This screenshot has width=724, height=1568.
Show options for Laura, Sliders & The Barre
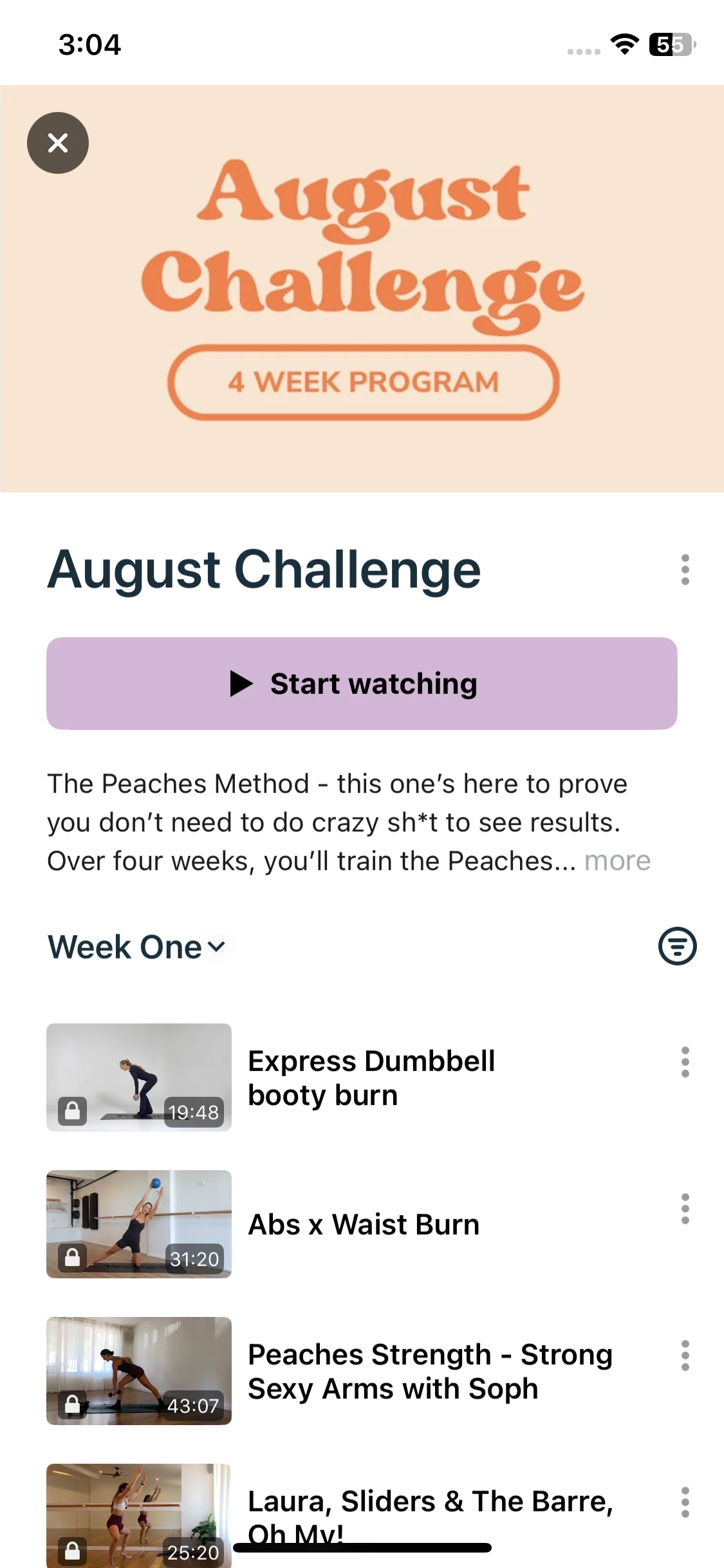click(685, 1502)
